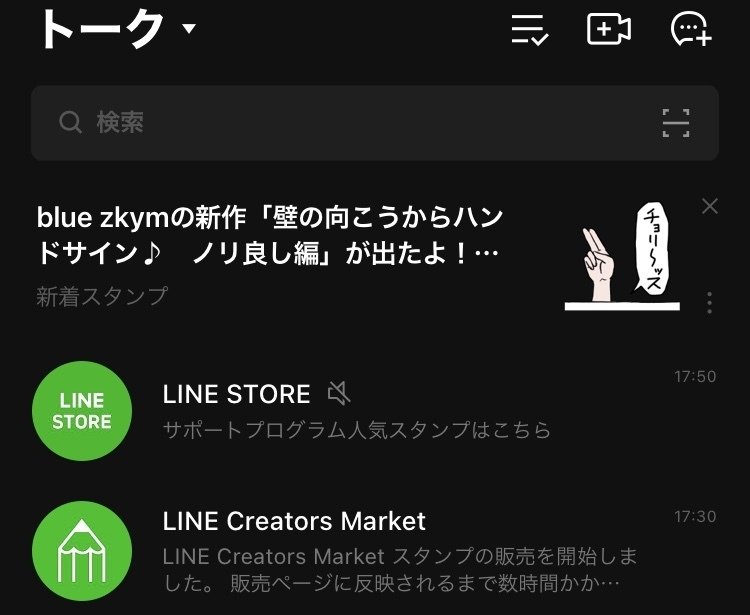The image size is (750, 615).
Task: Open the banner's more options menu
Action: (x=710, y=302)
